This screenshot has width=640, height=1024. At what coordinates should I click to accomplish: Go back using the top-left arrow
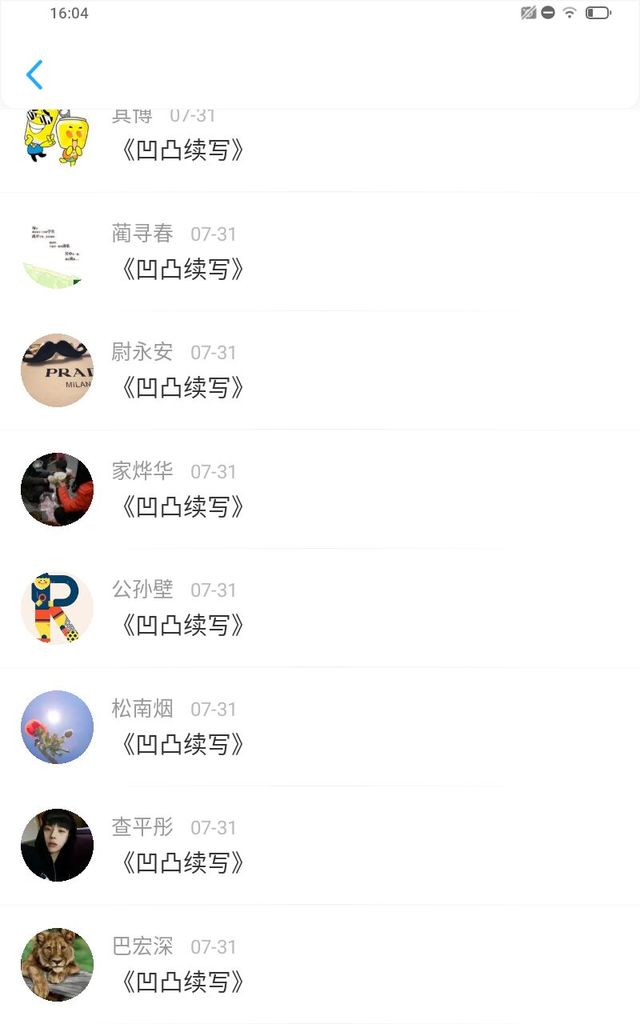click(x=35, y=75)
